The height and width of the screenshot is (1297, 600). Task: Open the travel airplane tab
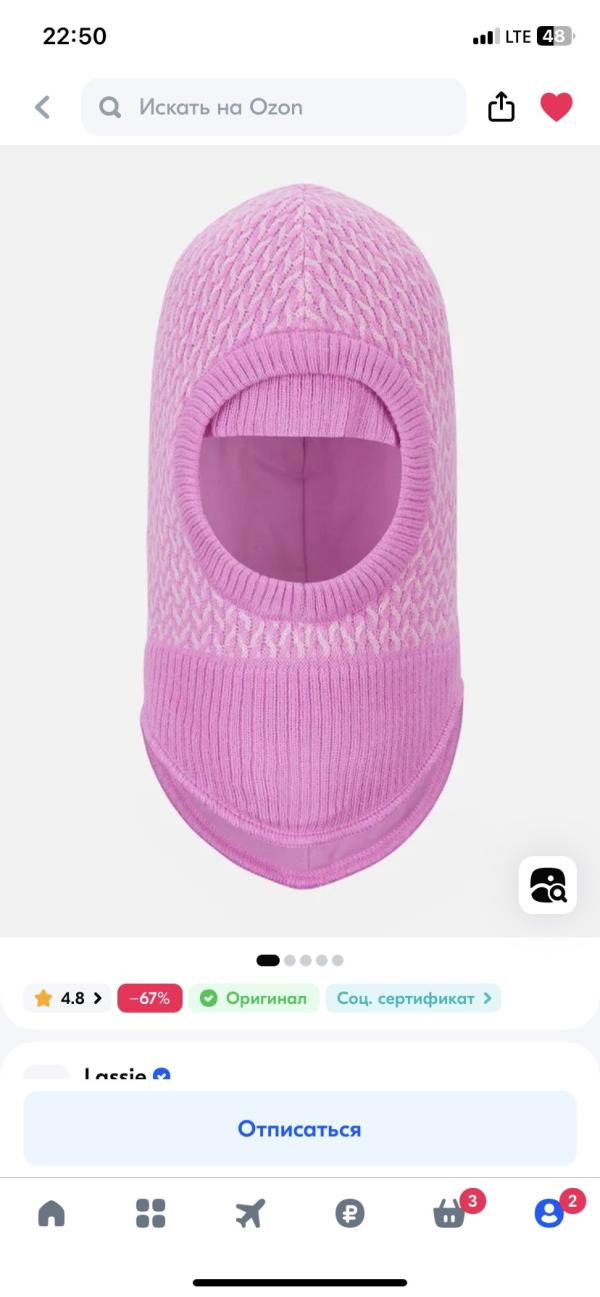click(x=250, y=1213)
